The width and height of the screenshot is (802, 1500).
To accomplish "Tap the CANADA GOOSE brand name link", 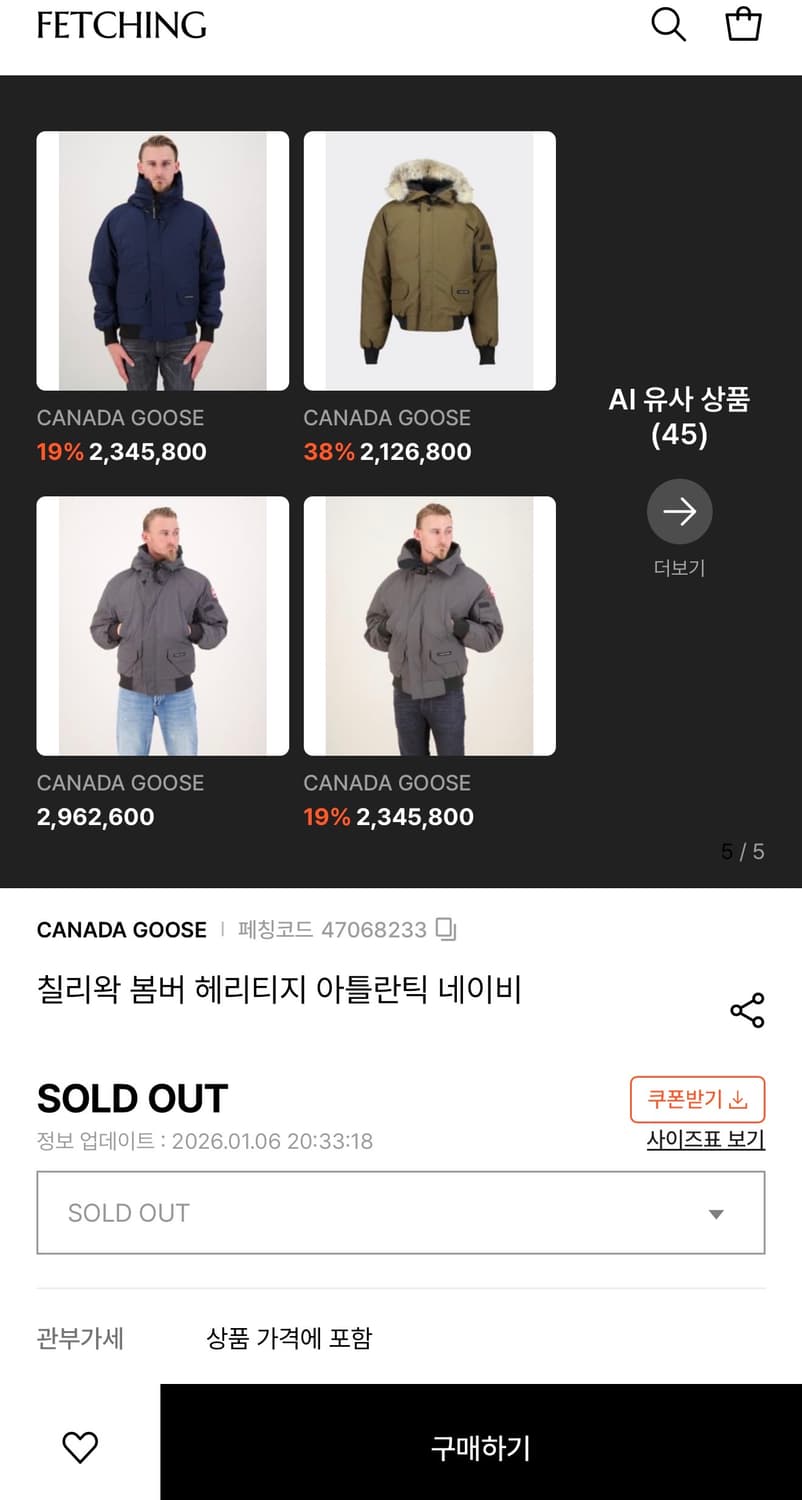I will coord(121,930).
